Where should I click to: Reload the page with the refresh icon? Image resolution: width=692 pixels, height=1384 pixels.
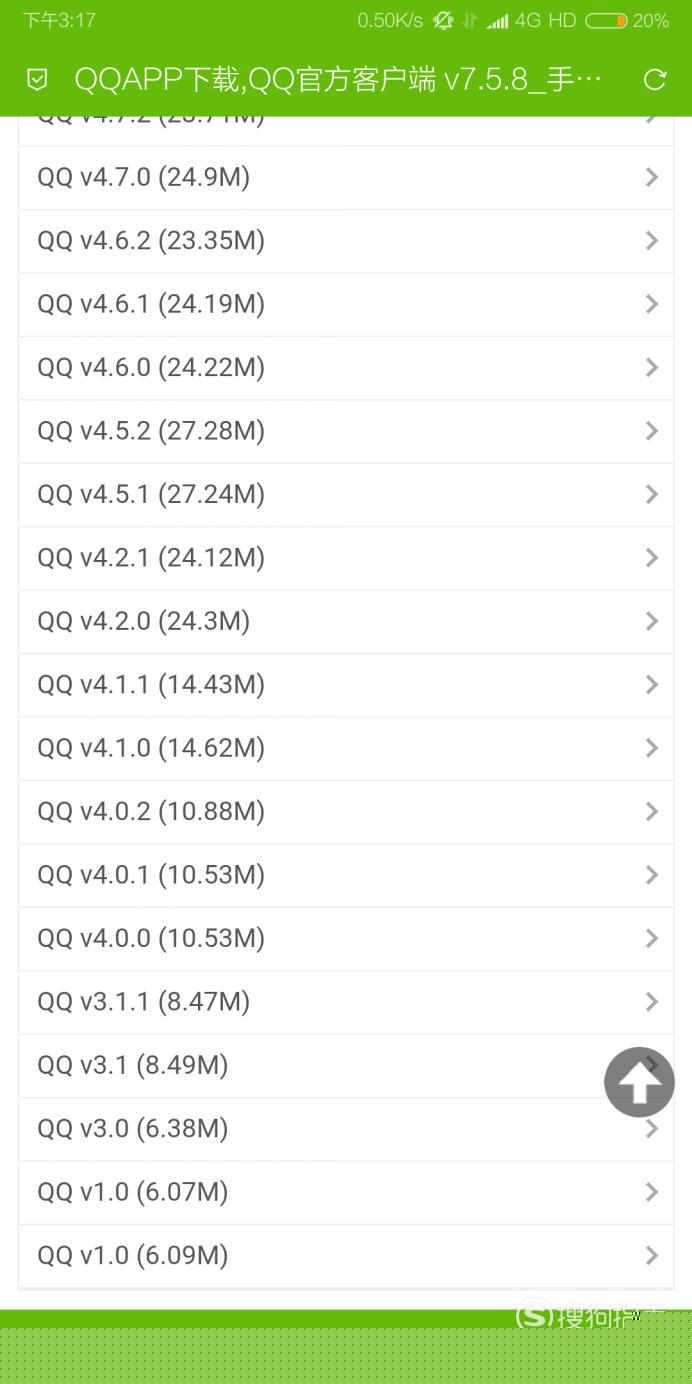[655, 80]
